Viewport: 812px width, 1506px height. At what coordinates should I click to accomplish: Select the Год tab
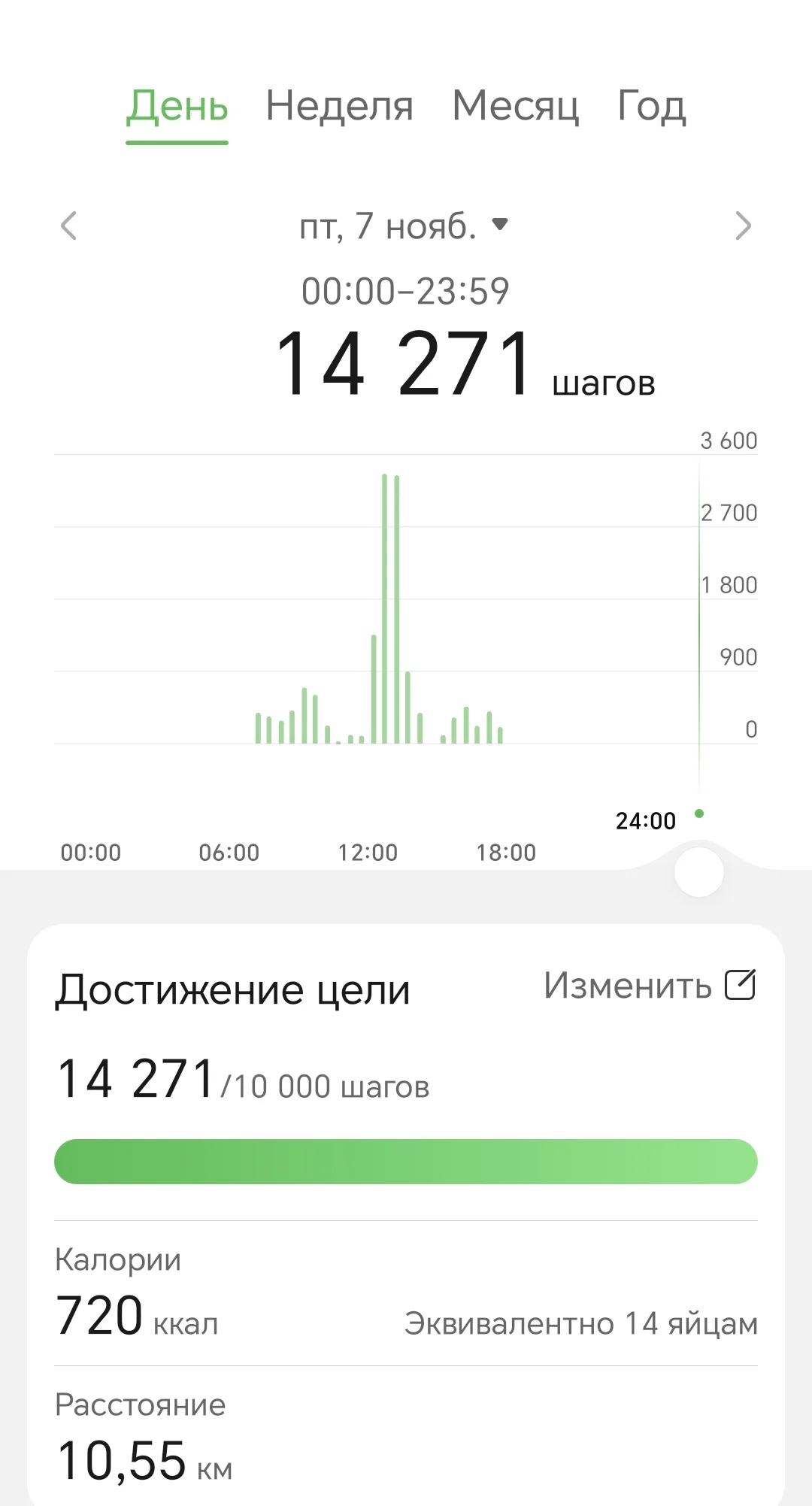coord(651,106)
